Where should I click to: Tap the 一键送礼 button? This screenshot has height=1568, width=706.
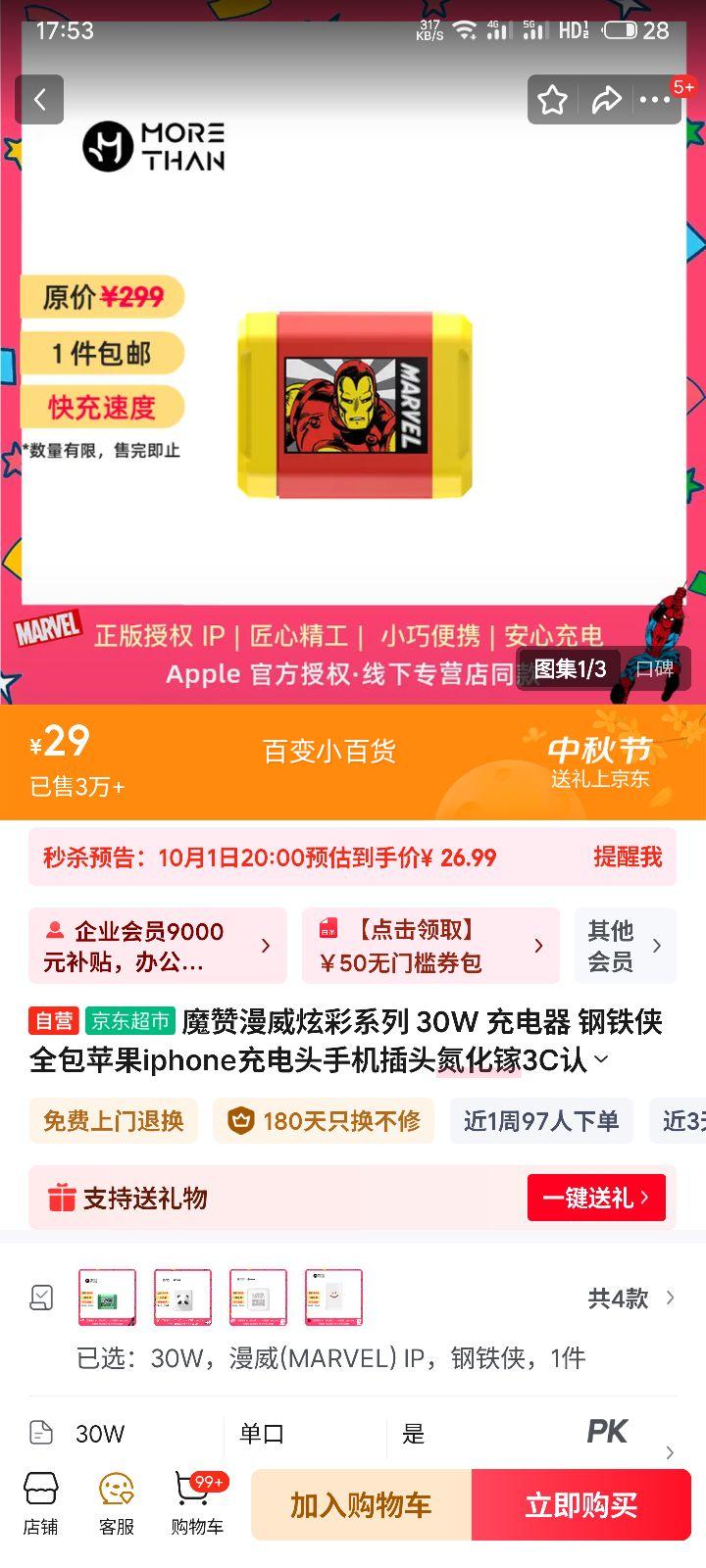(595, 1198)
